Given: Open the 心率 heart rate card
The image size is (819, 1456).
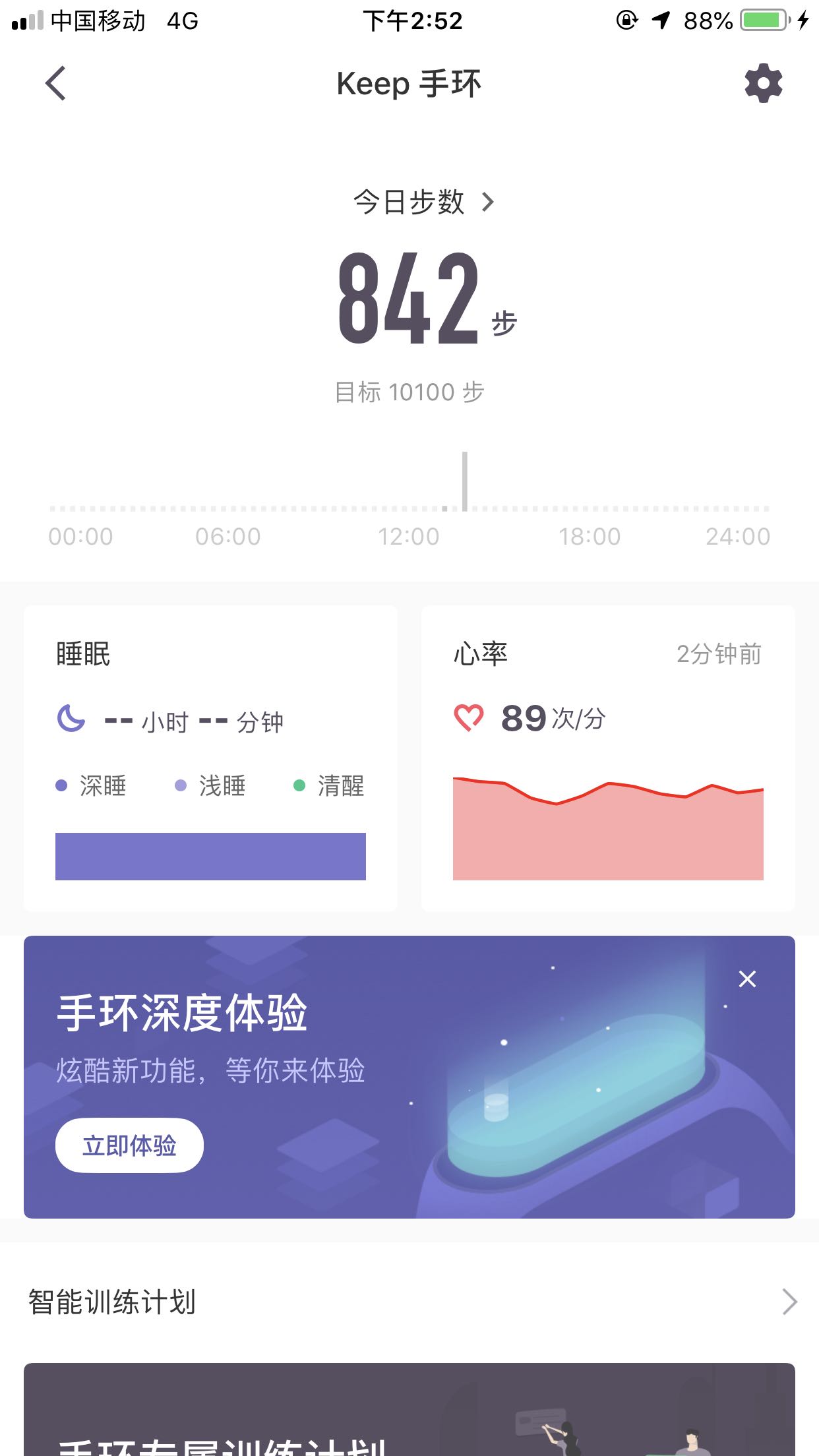Looking at the screenshot, I should [608, 758].
